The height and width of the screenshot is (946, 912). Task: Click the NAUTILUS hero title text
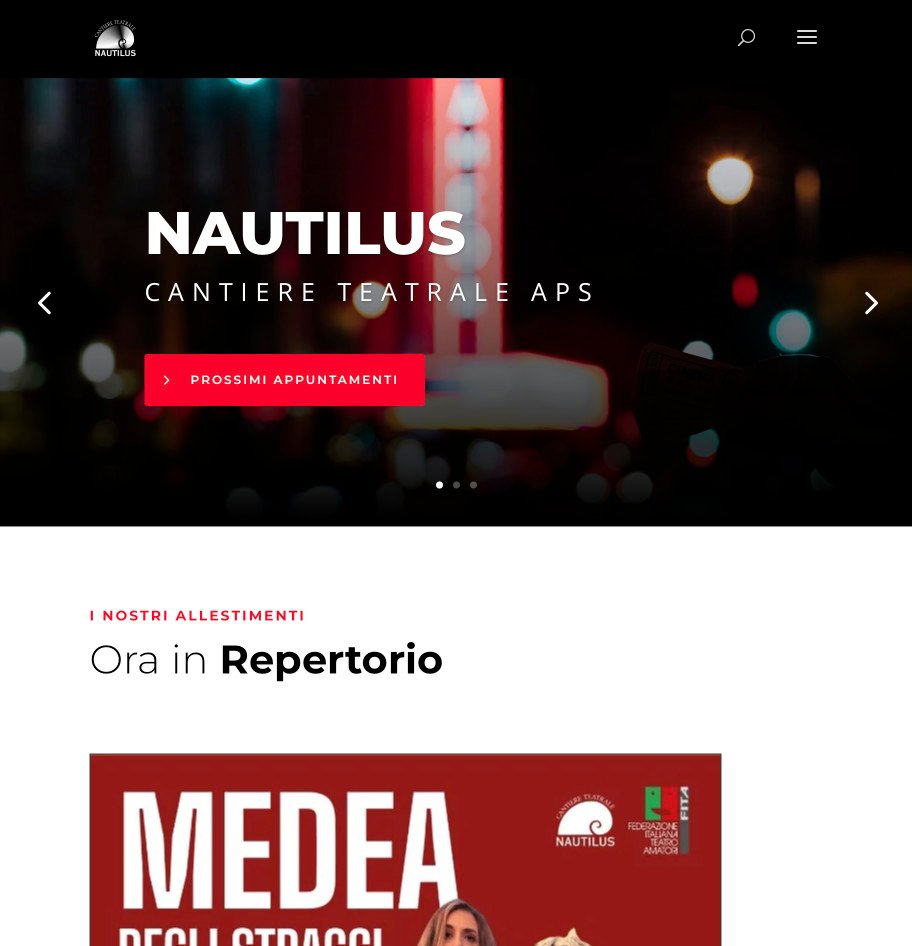pyautogui.click(x=305, y=232)
